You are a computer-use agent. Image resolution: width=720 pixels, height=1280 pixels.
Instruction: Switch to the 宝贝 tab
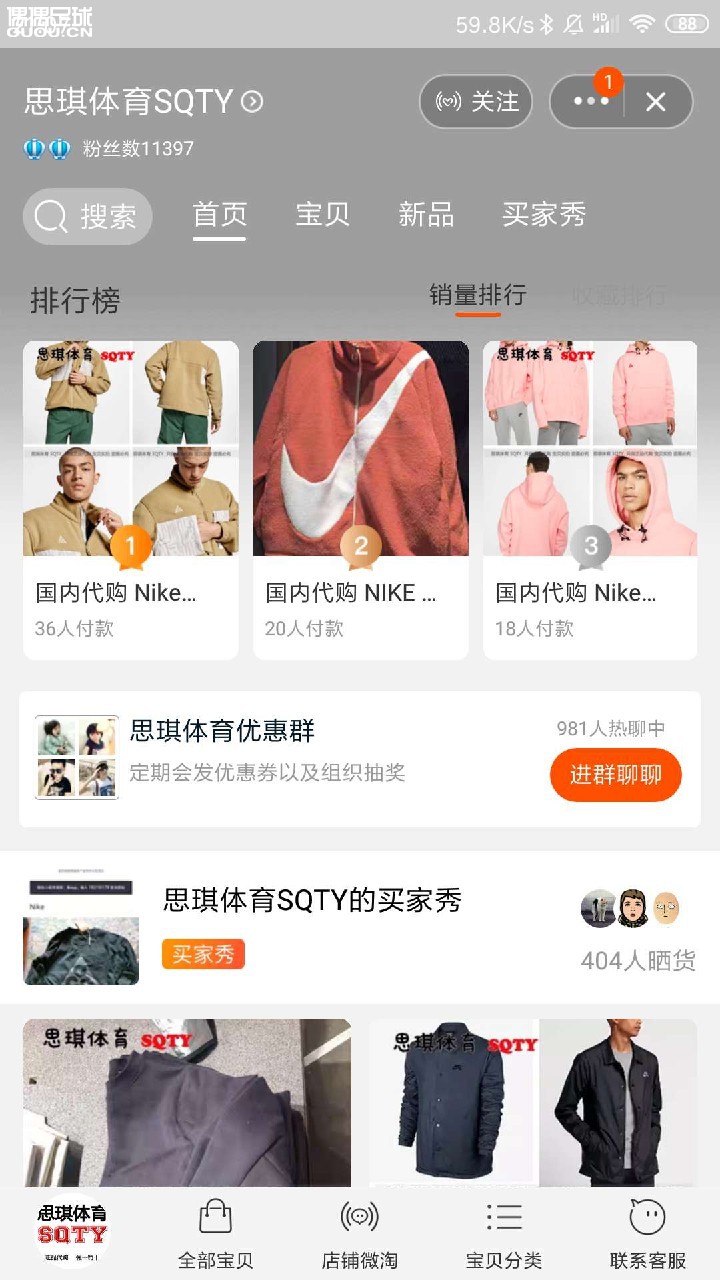point(322,215)
